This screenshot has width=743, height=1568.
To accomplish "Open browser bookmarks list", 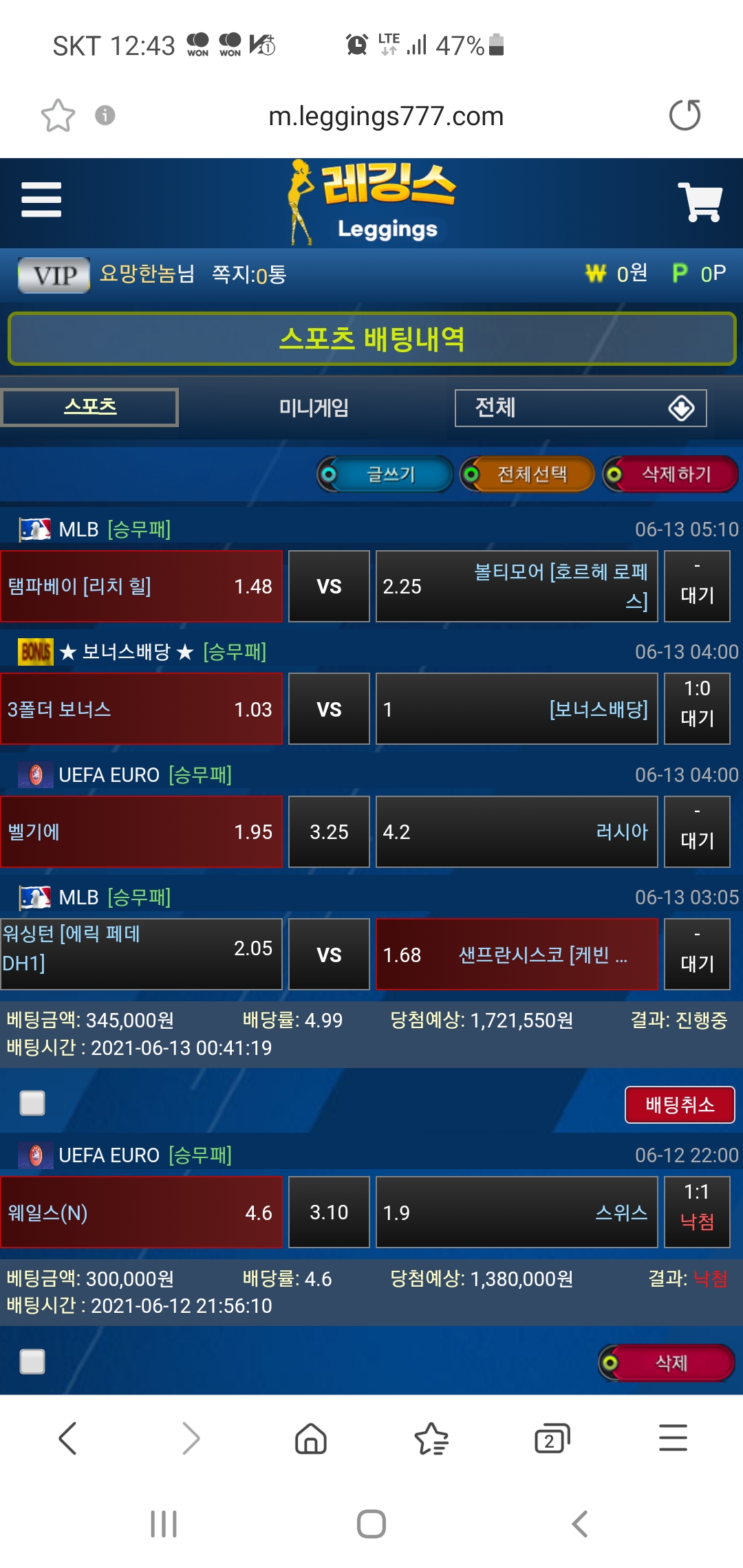I will (x=431, y=1439).
